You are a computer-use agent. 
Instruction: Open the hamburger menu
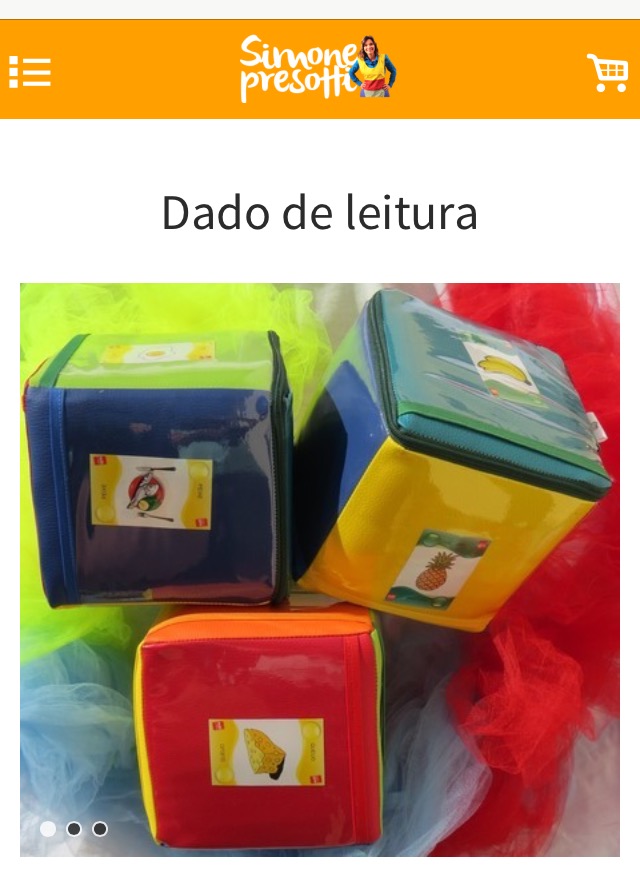point(30,72)
